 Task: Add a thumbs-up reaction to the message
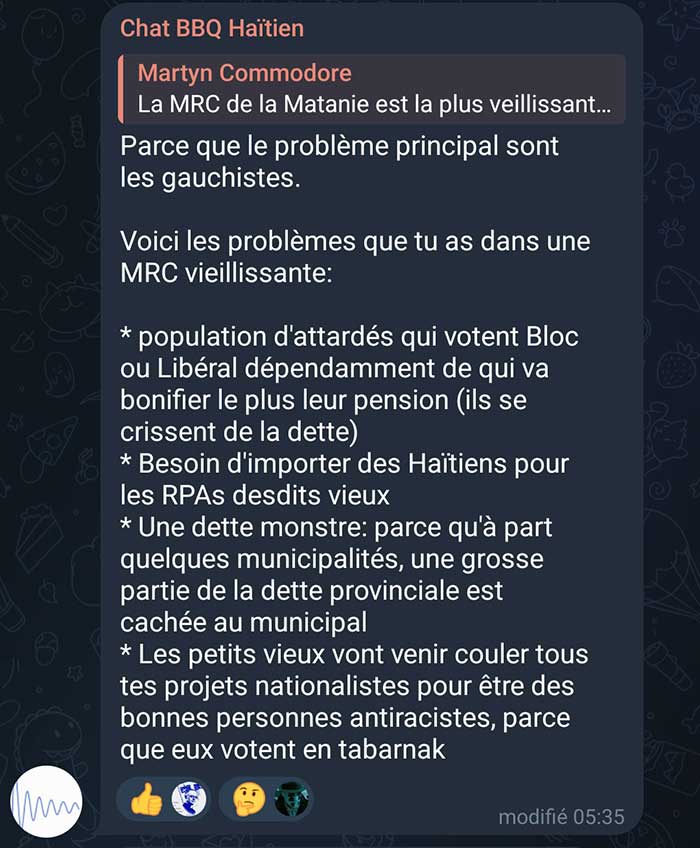pos(164,799)
